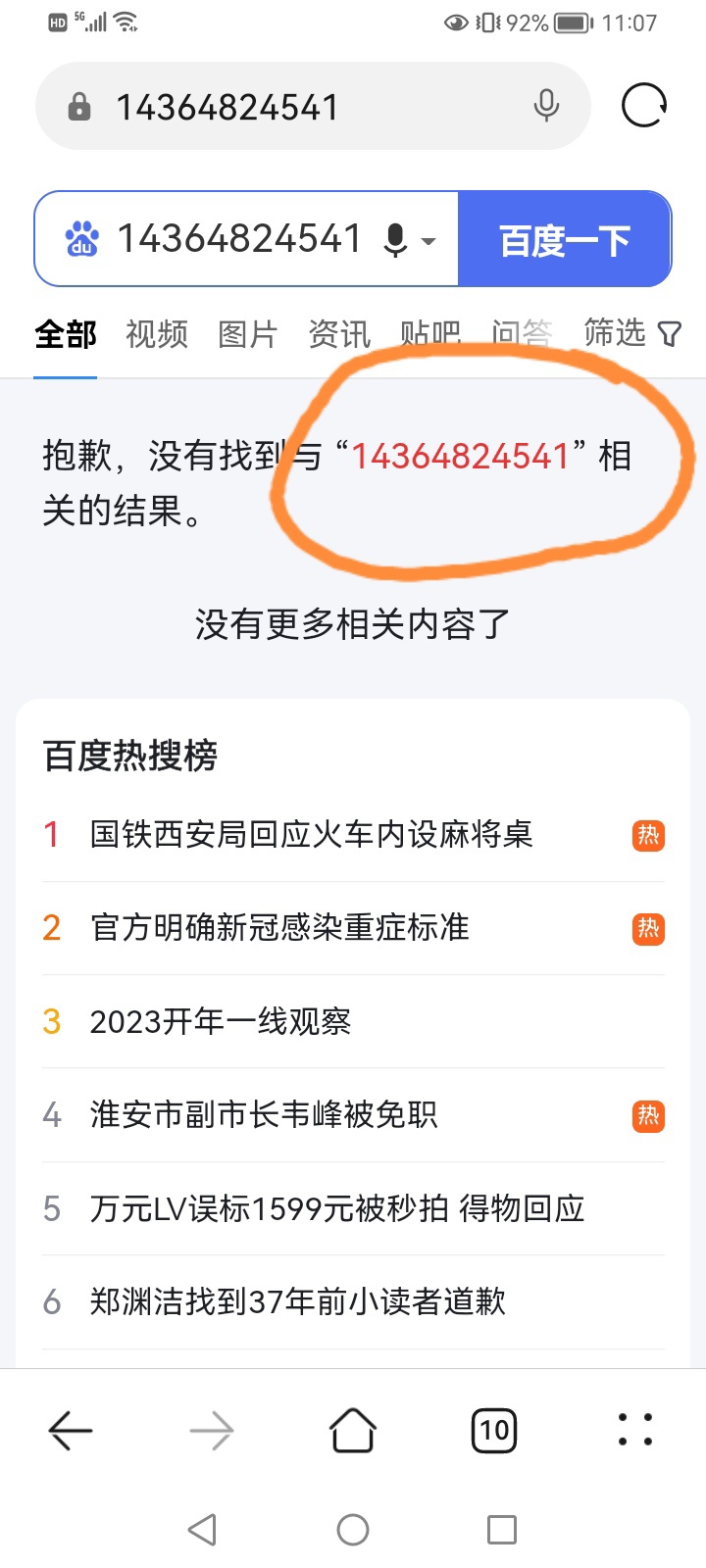Image resolution: width=706 pixels, height=1568 pixels.
Task: Switch to the 视频 tab
Action: (157, 334)
